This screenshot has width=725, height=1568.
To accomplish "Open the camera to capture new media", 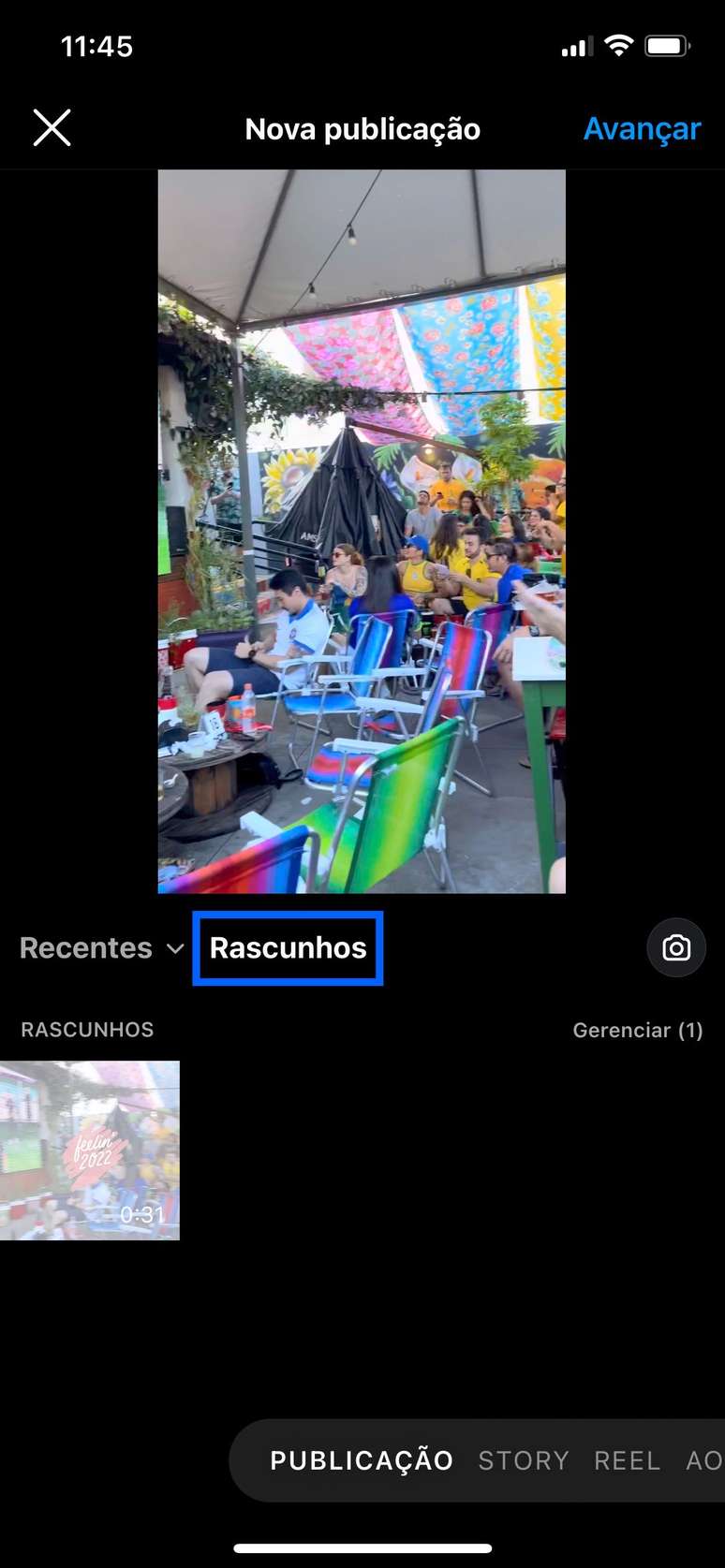I will (x=676, y=947).
